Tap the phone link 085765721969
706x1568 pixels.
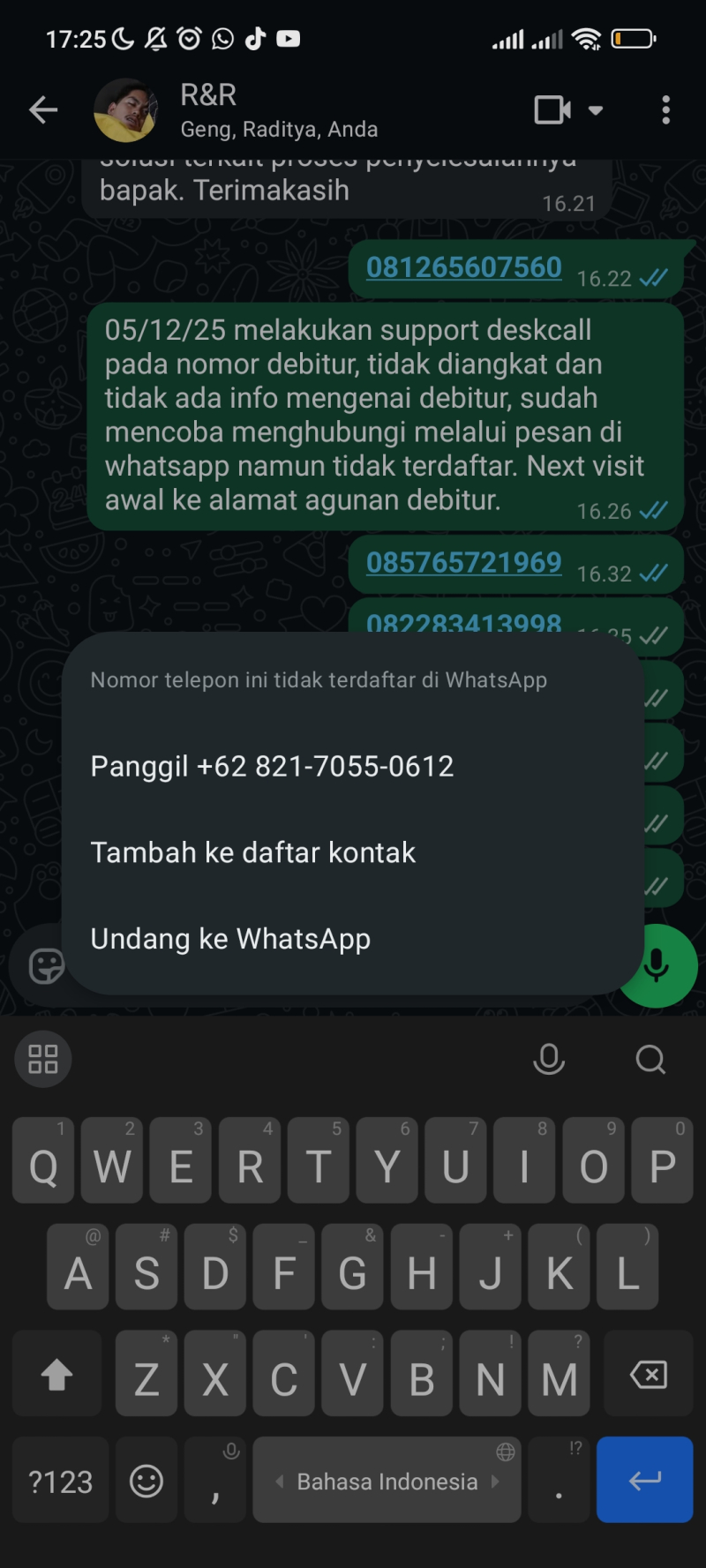click(x=463, y=562)
